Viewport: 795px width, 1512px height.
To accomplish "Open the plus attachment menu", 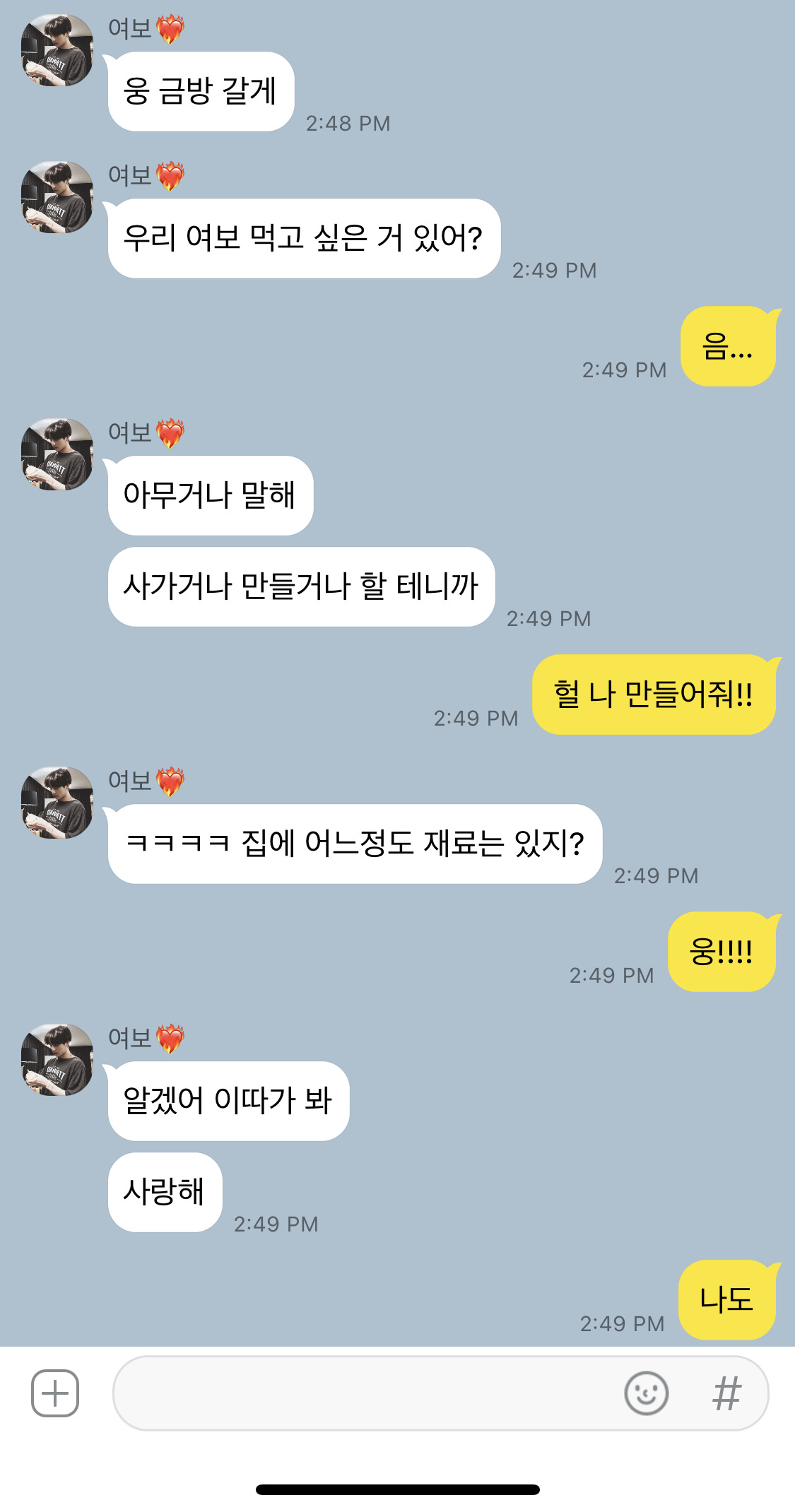I will pyautogui.click(x=55, y=1393).
